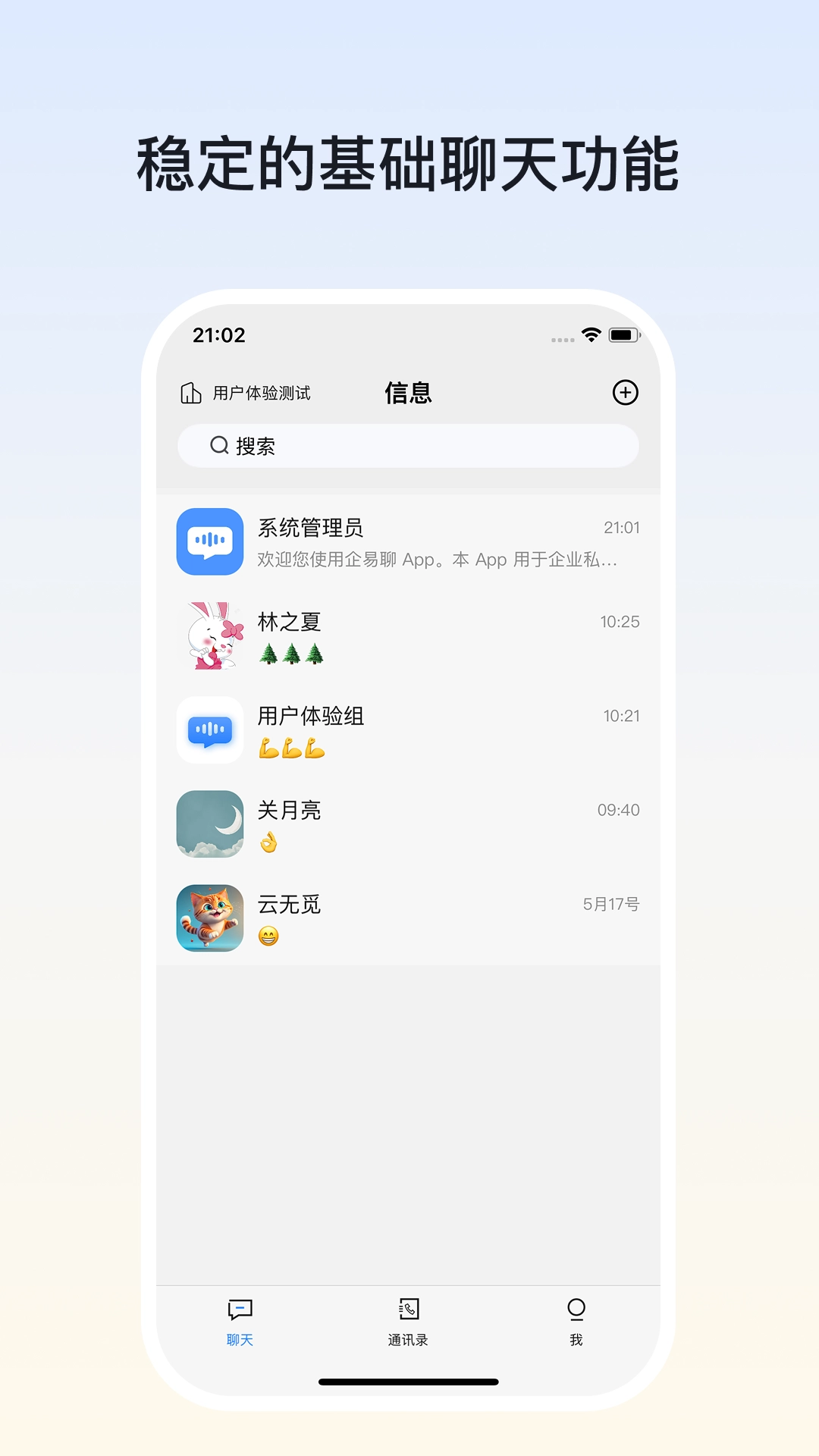This screenshot has height=1456, width=819.
Task: Click the building icon beside 用户体验测试
Action: (x=192, y=393)
